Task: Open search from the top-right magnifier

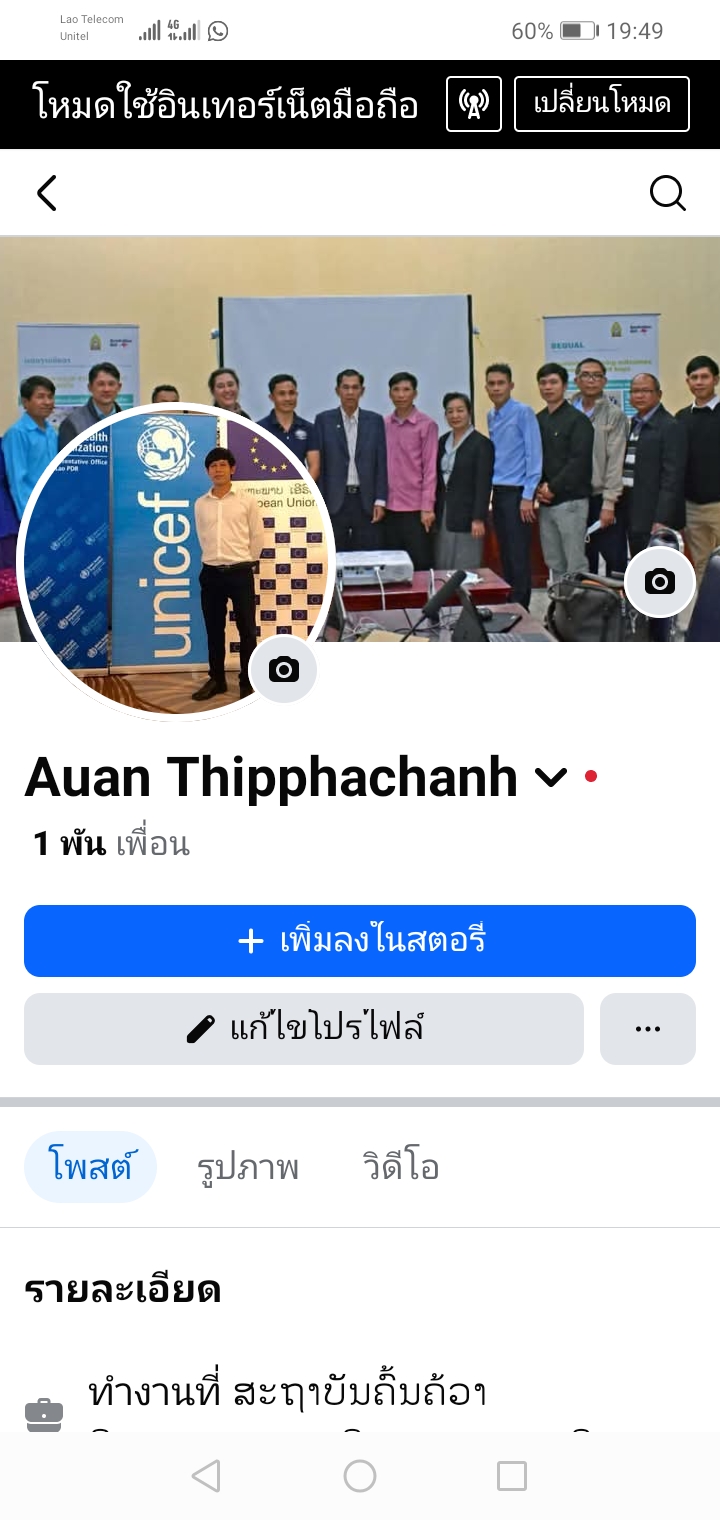Action: pos(667,192)
